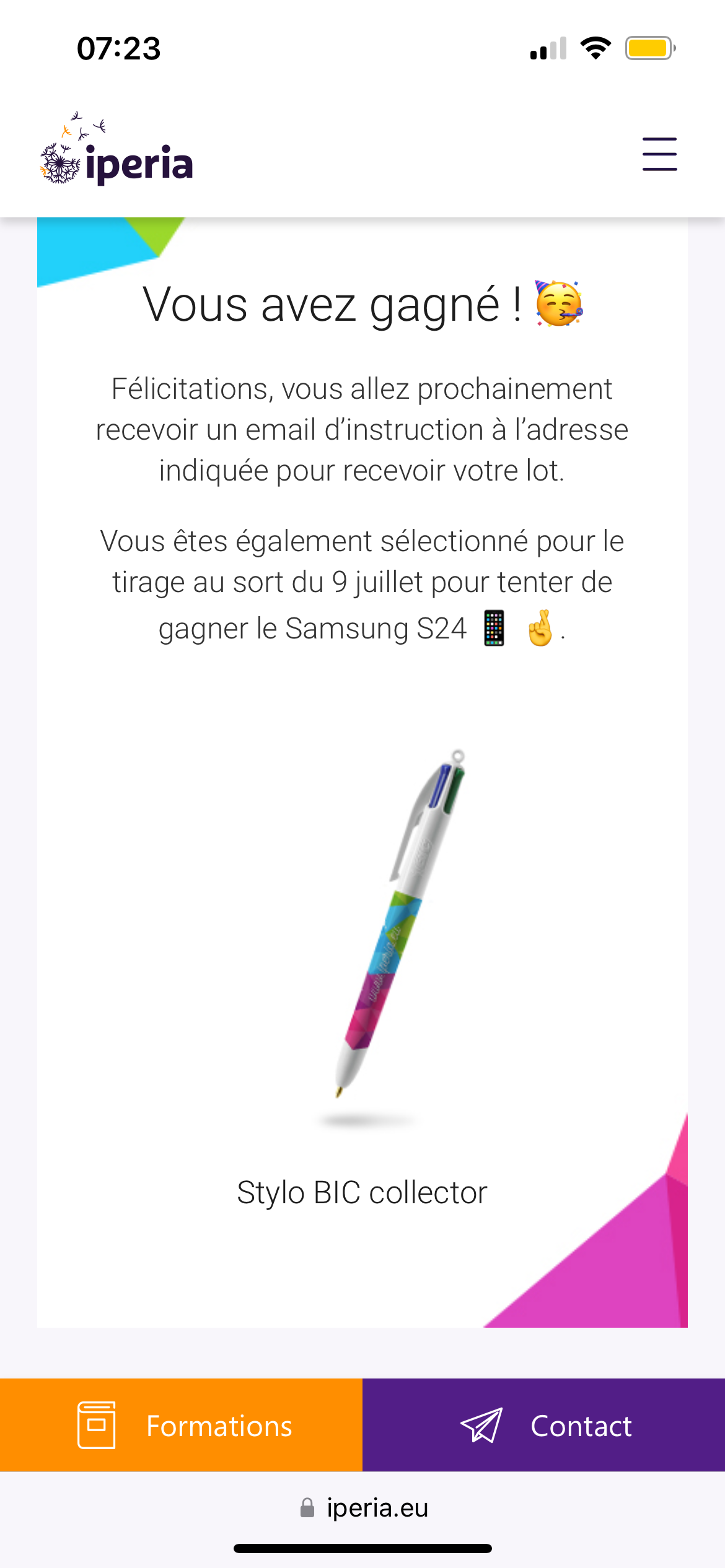Open the Formations section
This screenshot has height=1568, width=725.
181,1426
